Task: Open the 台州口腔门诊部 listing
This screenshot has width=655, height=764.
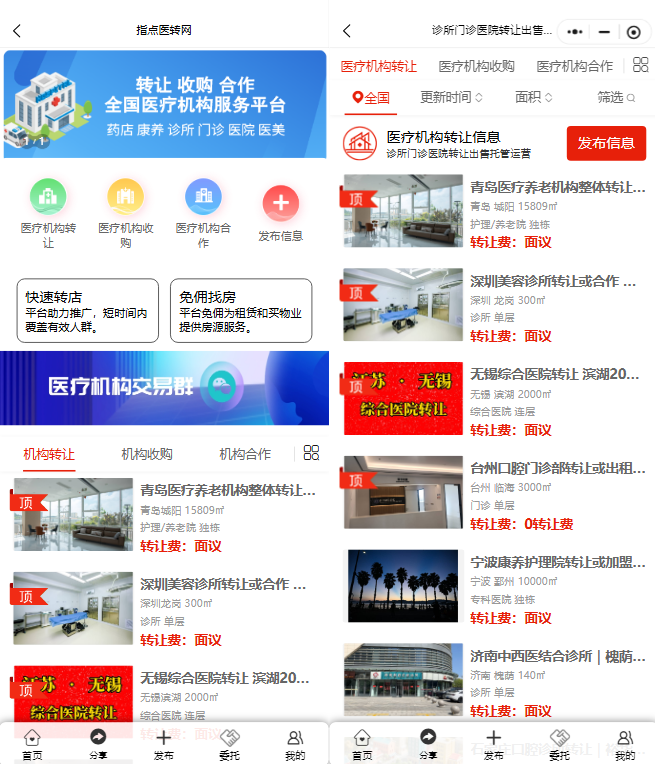Action: tap(497, 492)
